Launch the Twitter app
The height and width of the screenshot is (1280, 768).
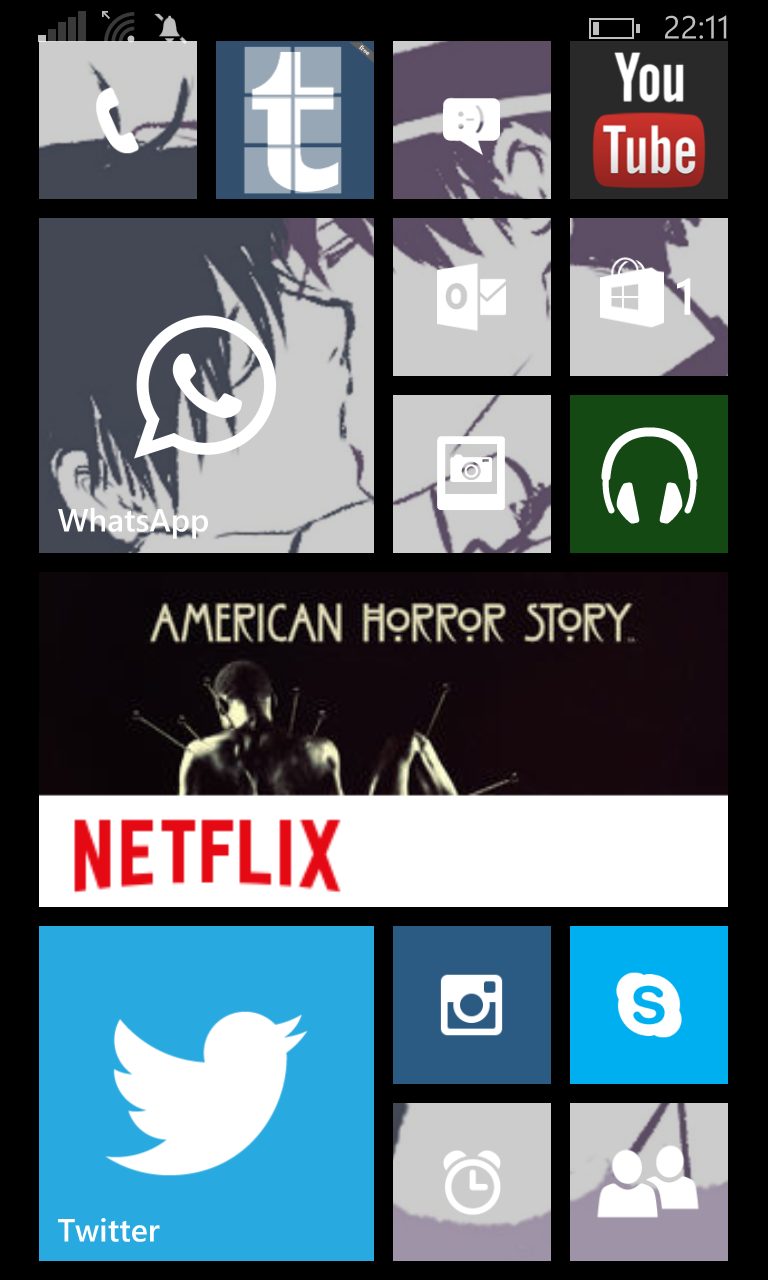[x=206, y=1093]
